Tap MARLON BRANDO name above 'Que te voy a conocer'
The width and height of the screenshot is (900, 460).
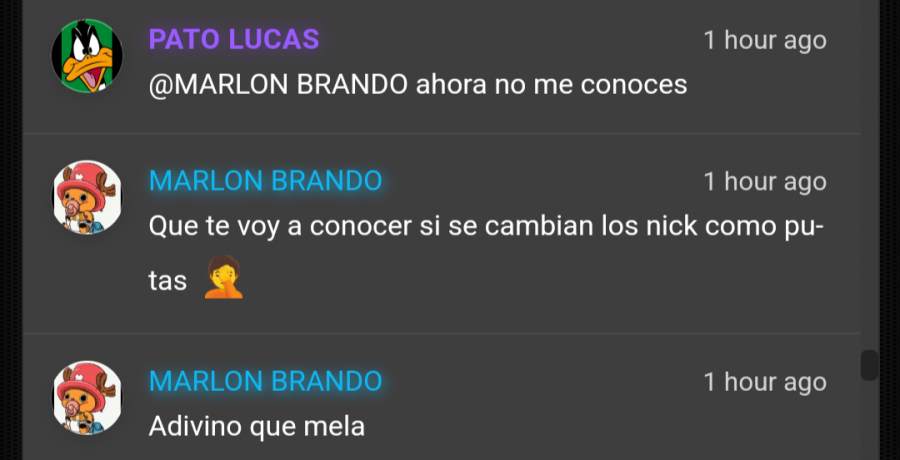pos(265,181)
